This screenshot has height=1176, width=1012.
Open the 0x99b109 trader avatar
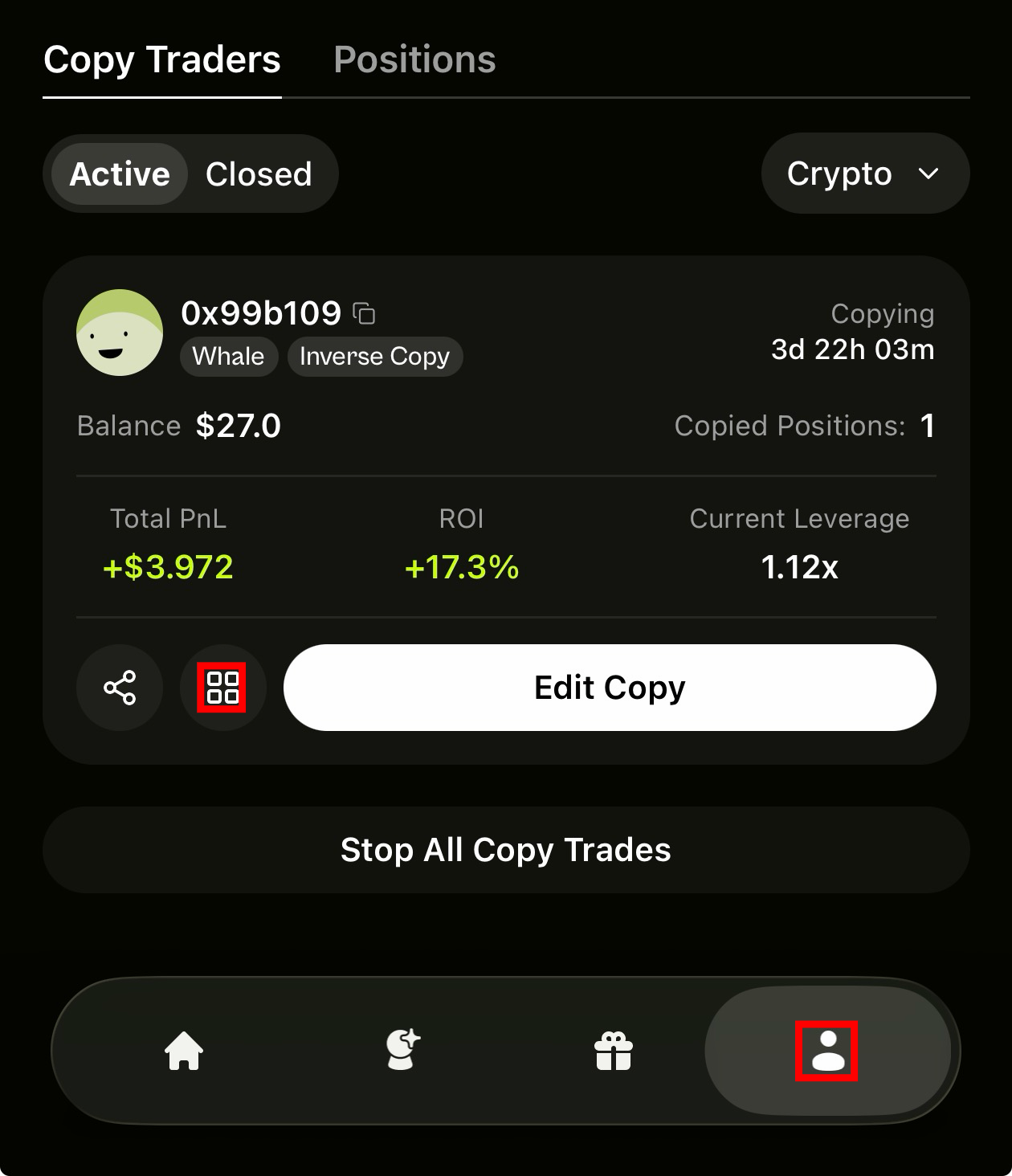120,333
